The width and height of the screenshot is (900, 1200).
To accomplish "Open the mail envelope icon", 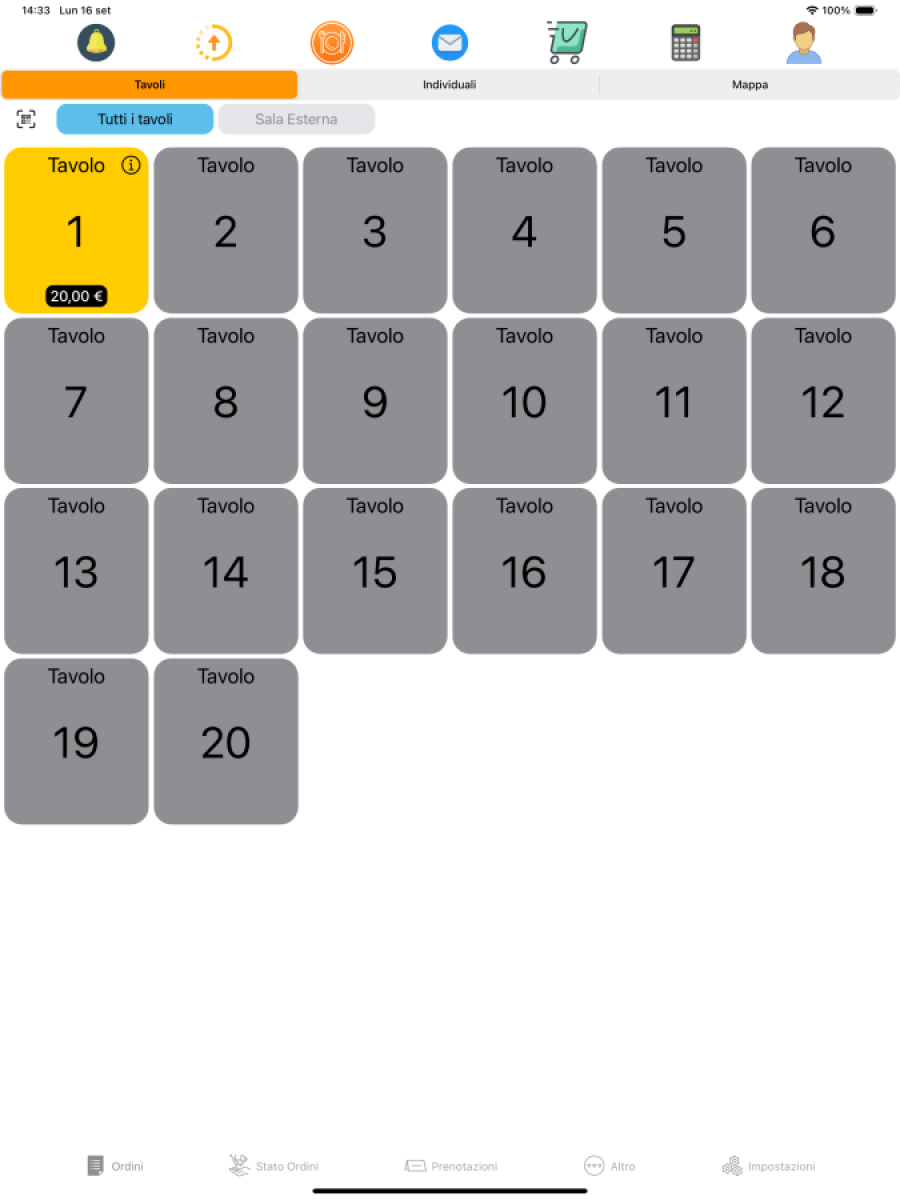I will (450, 43).
